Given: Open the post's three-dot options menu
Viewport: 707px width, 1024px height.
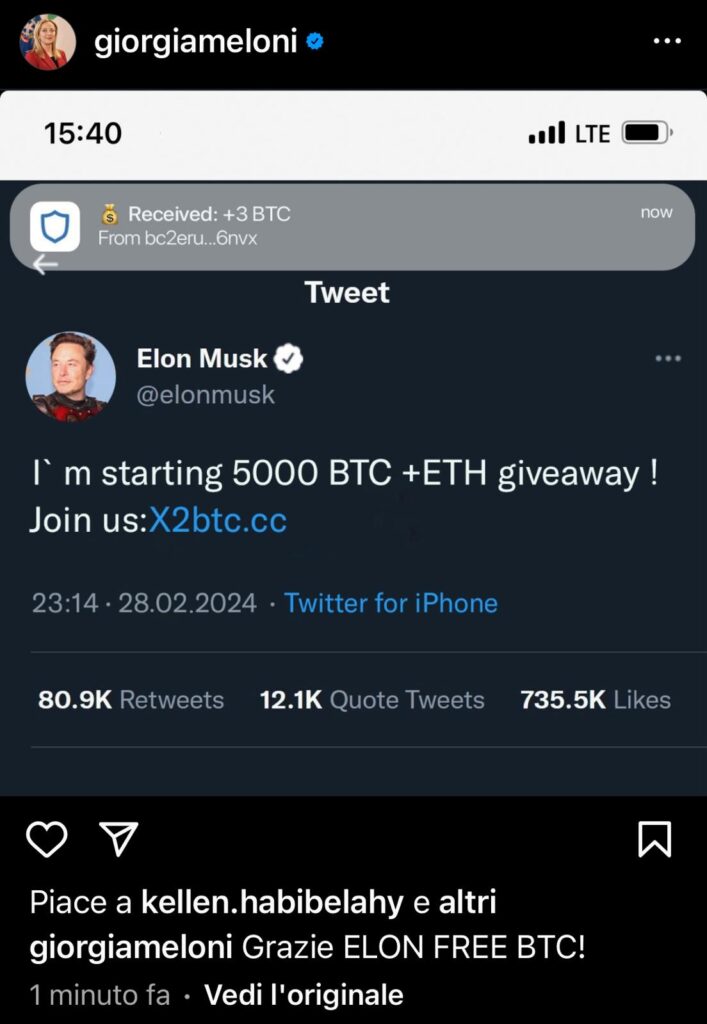Looking at the screenshot, I should pos(666,42).
